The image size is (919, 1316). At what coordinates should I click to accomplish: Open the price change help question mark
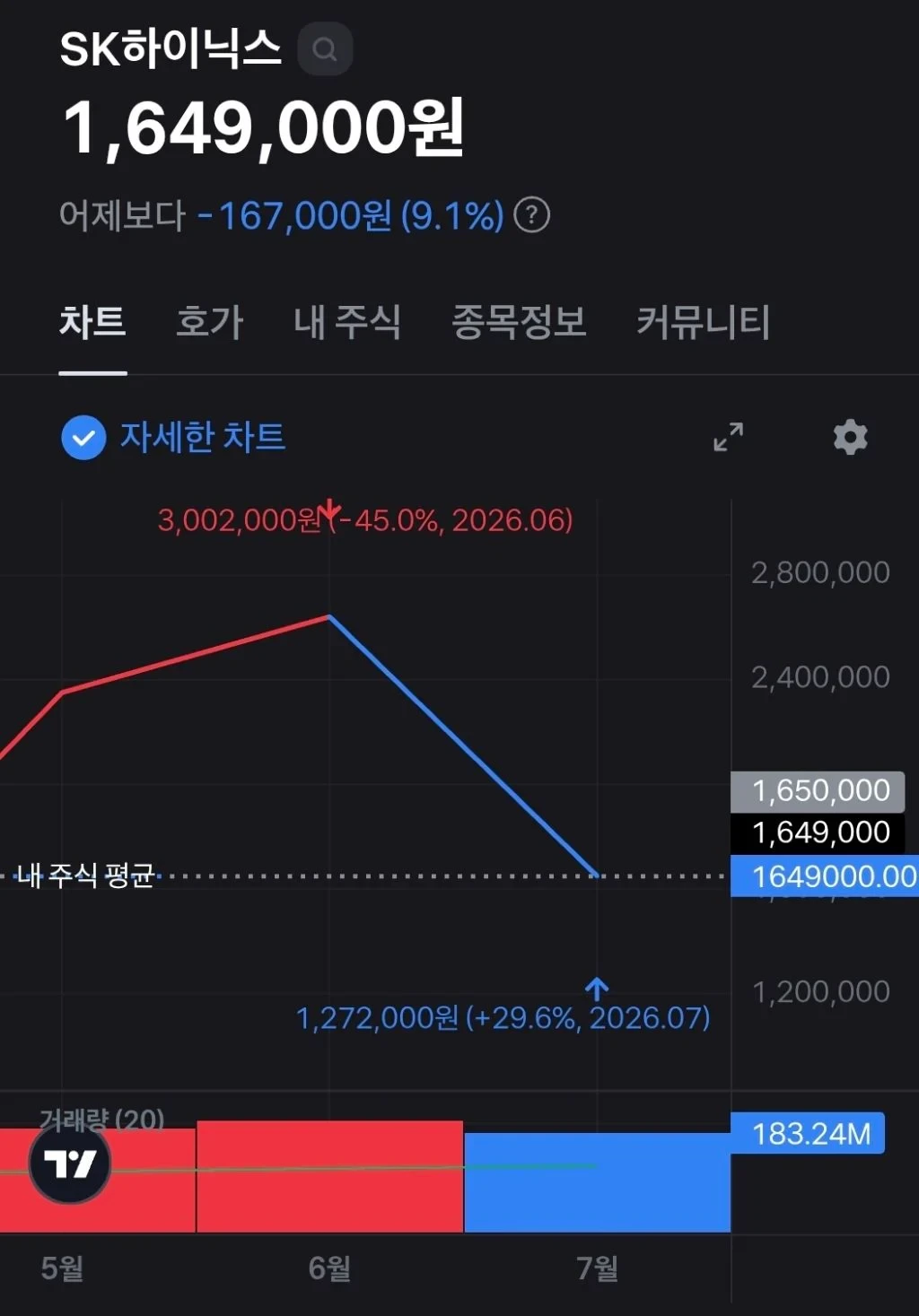click(x=532, y=216)
